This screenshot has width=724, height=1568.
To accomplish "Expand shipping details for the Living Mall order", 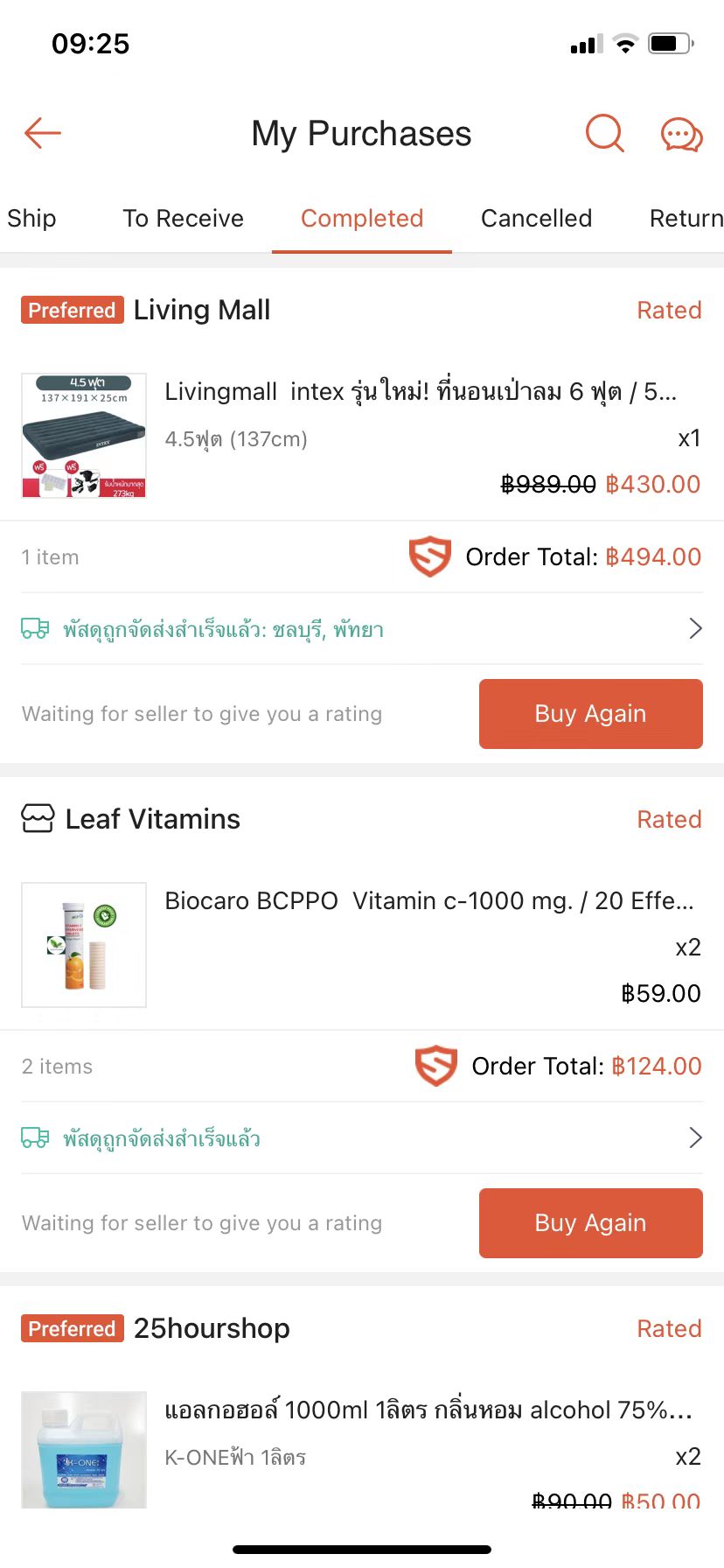I will 694,628.
